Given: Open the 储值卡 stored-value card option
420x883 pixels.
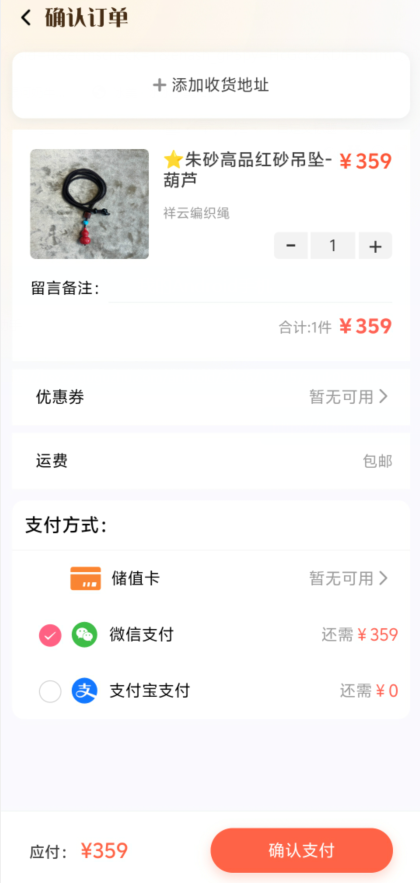Looking at the screenshot, I should click(x=211, y=578).
